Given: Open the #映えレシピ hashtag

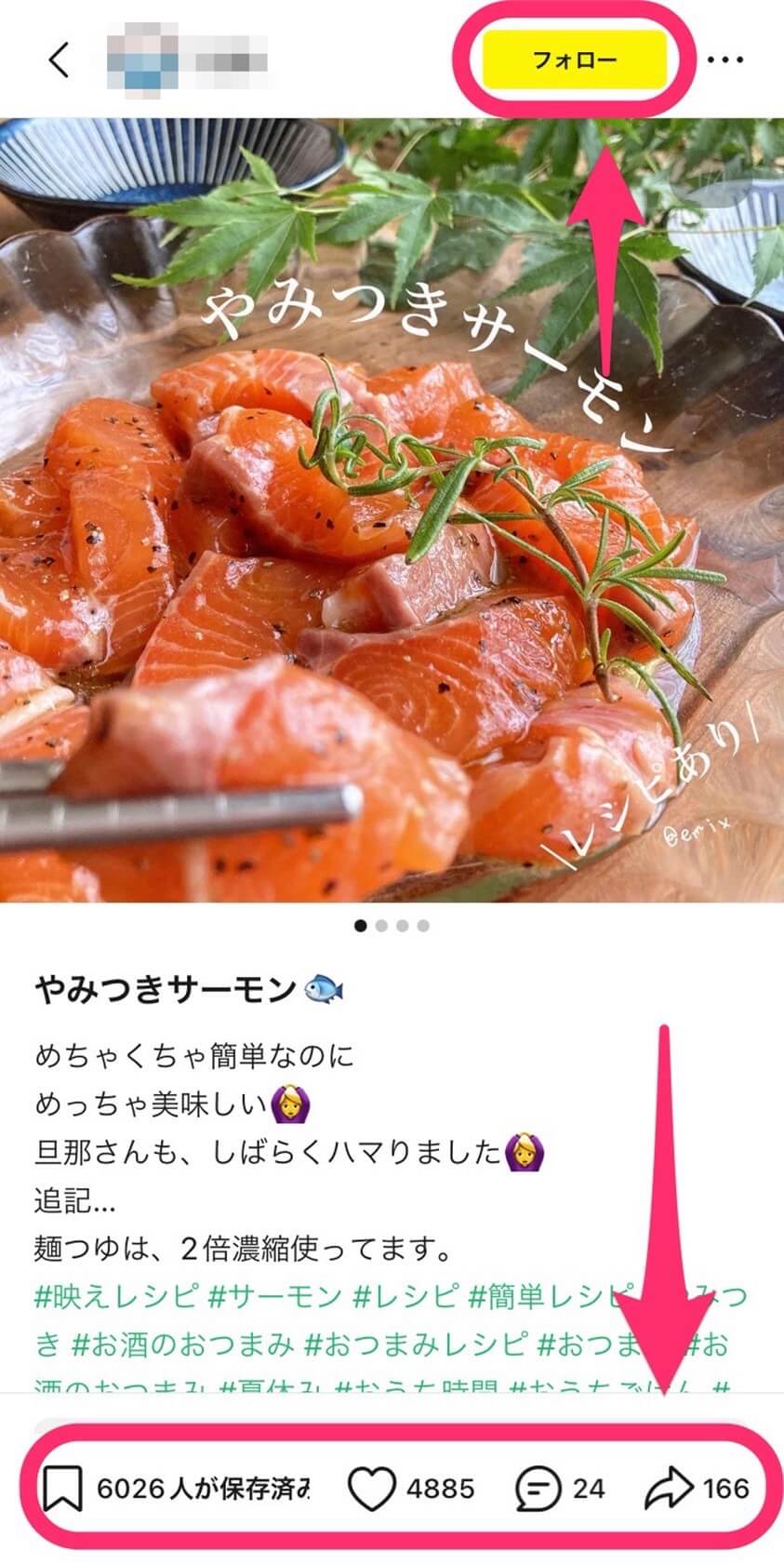Looking at the screenshot, I should tap(116, 1295).
